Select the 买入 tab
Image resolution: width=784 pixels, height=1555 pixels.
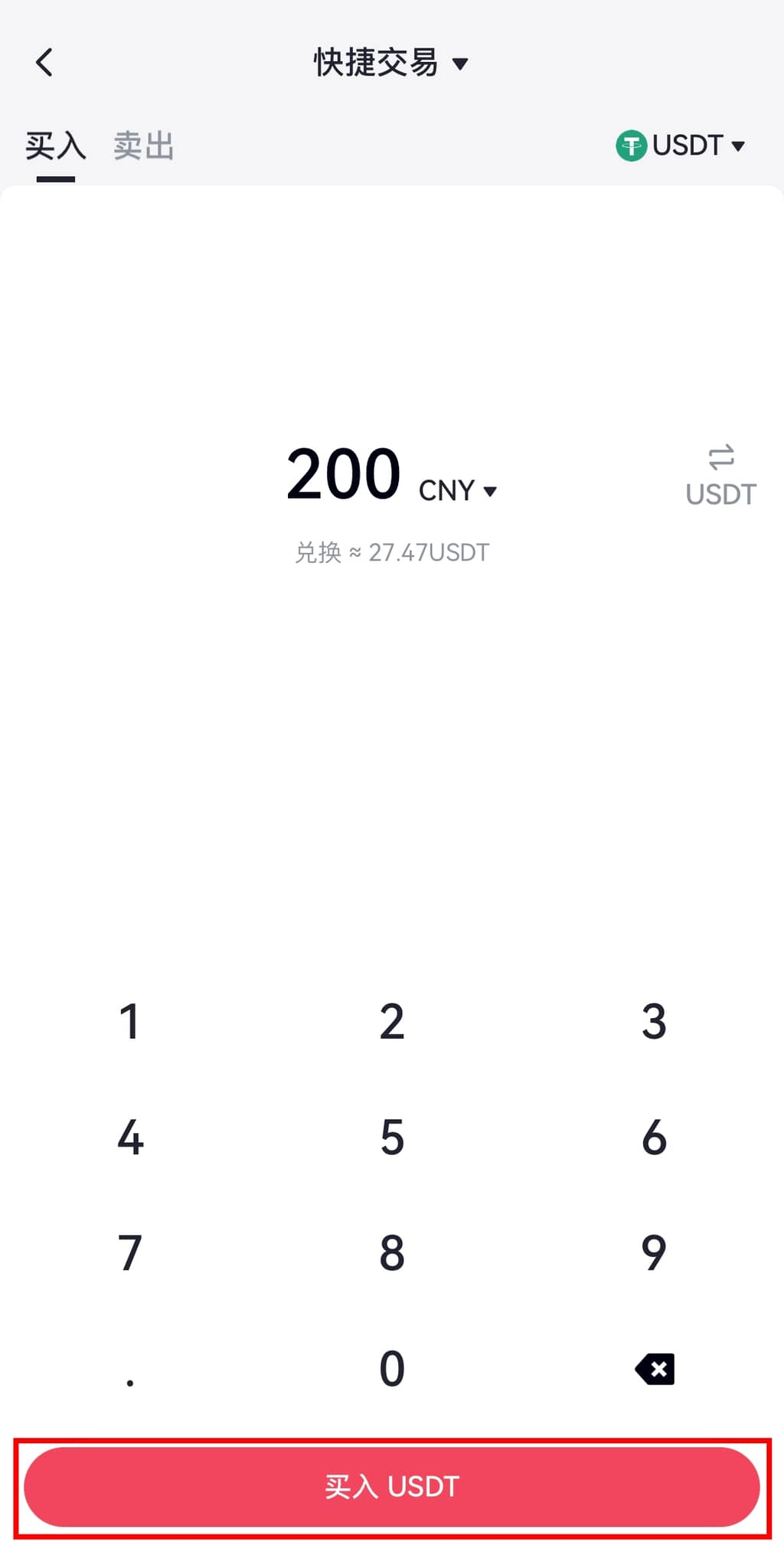[x=55, y=146]
